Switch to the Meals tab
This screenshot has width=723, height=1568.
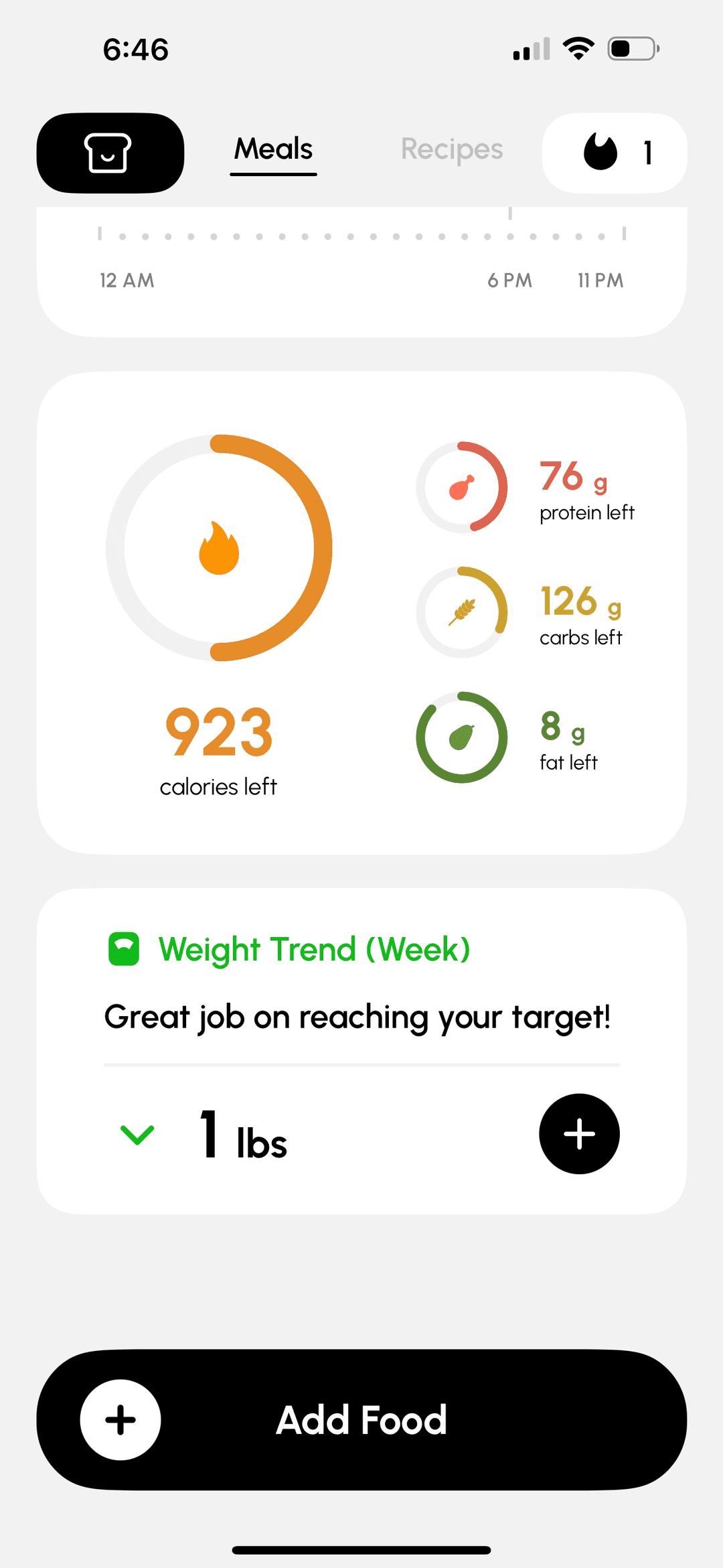coord(273,150)
